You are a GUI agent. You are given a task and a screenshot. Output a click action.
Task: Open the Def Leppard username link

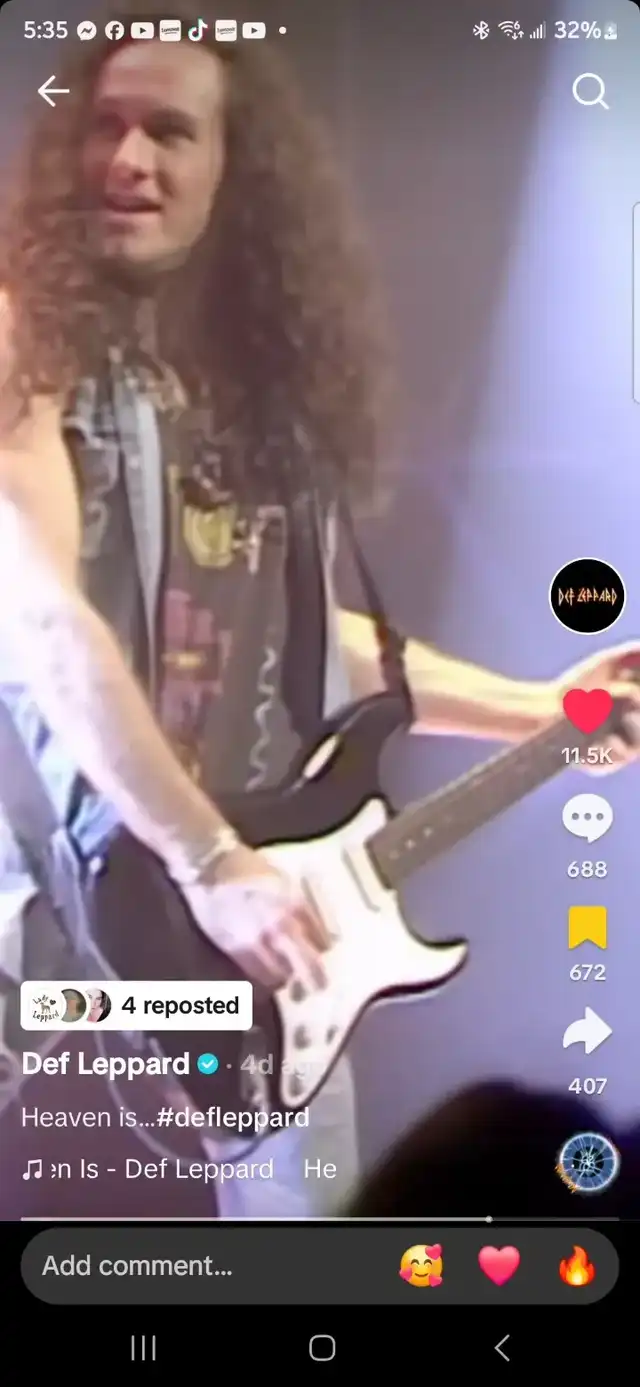pyautogui.click(x=106, y=1064)
